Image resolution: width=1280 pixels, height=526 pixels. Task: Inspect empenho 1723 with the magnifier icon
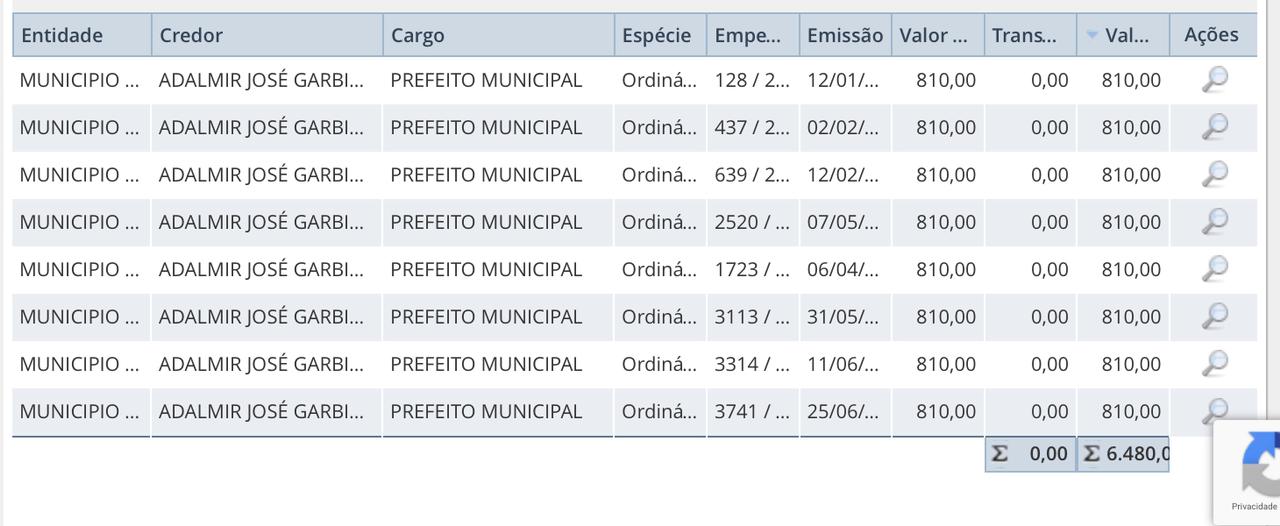point(1214,269)
